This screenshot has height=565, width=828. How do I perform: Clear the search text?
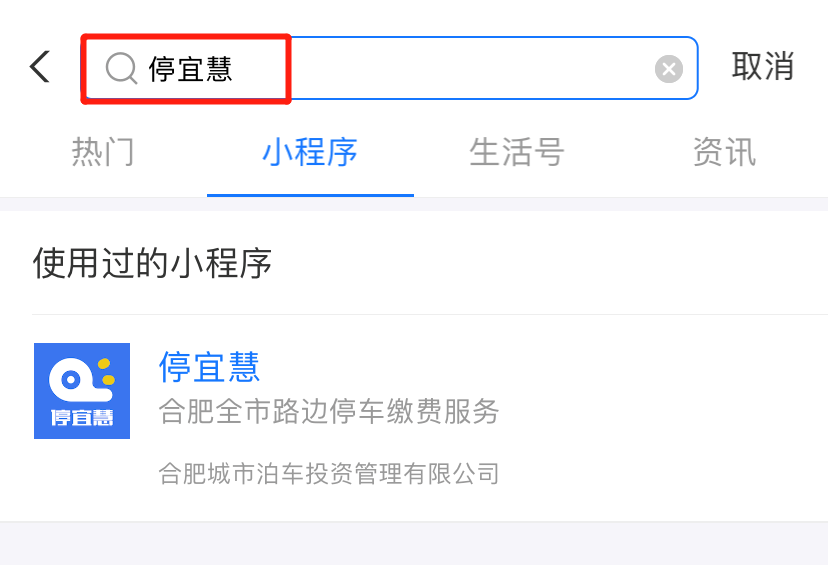[x=669, y=69]
